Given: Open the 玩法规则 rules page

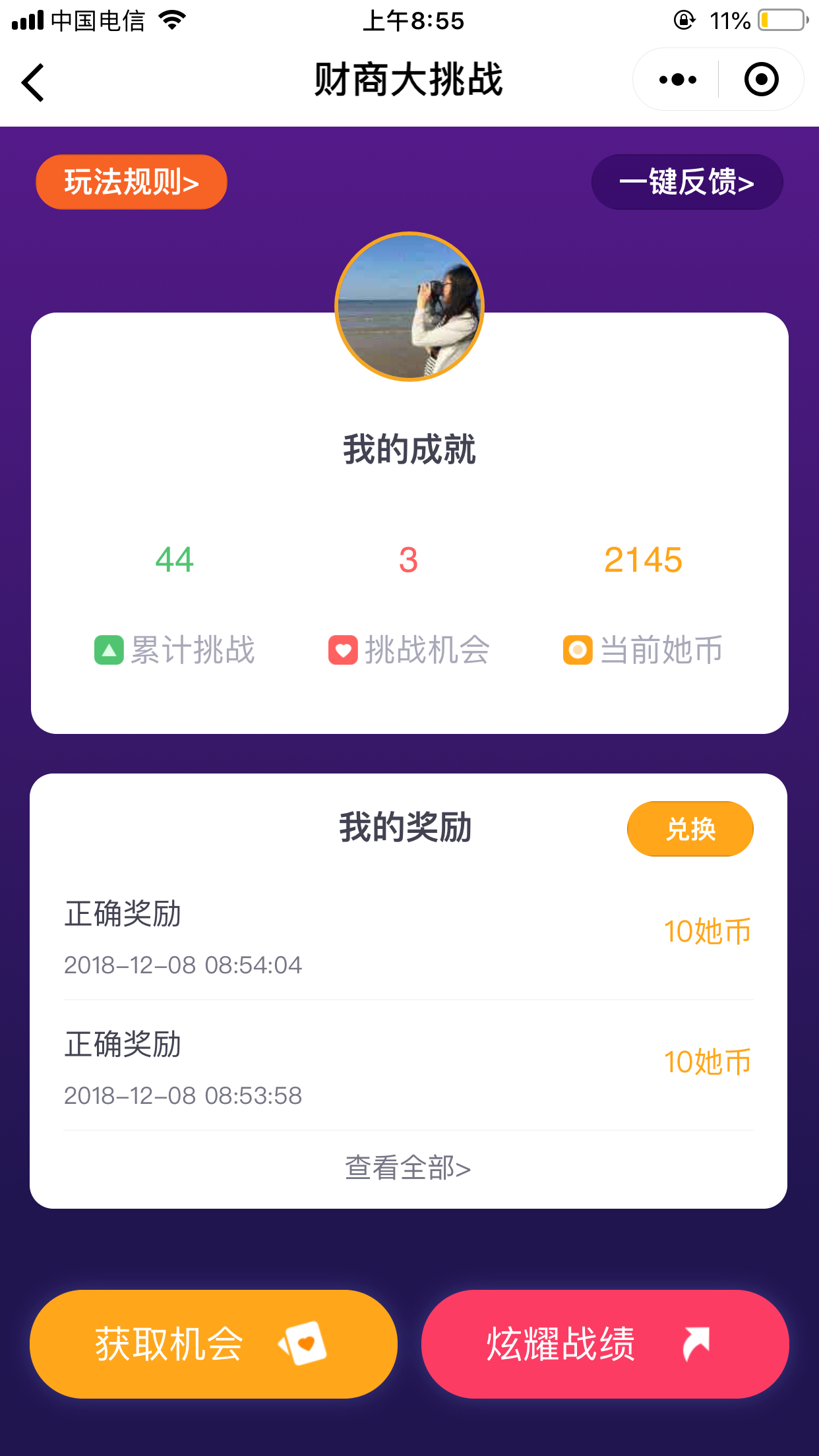Looking at the screenshot, I should coord(131,182).
